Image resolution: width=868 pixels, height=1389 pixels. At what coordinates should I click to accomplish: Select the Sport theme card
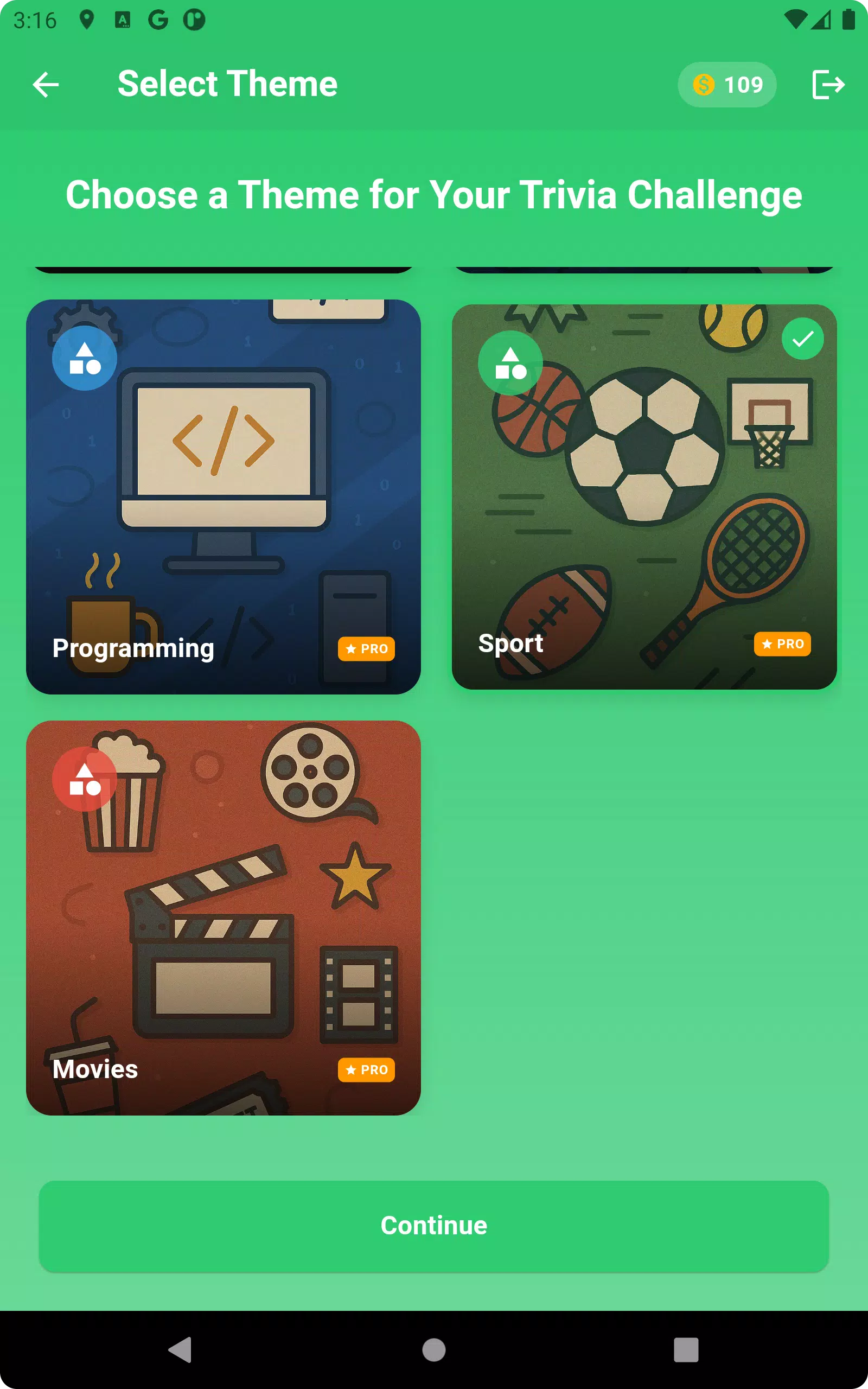coord(644,496)
